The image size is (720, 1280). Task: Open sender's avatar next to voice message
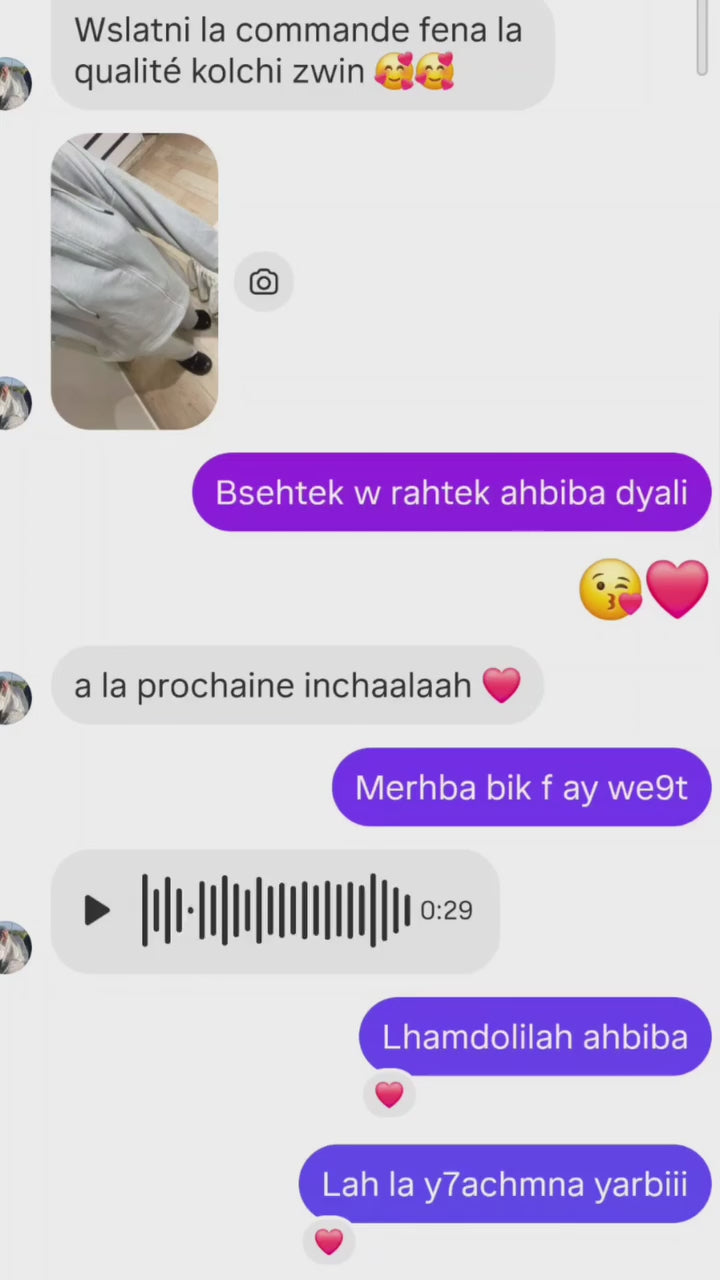coord(14,947)
